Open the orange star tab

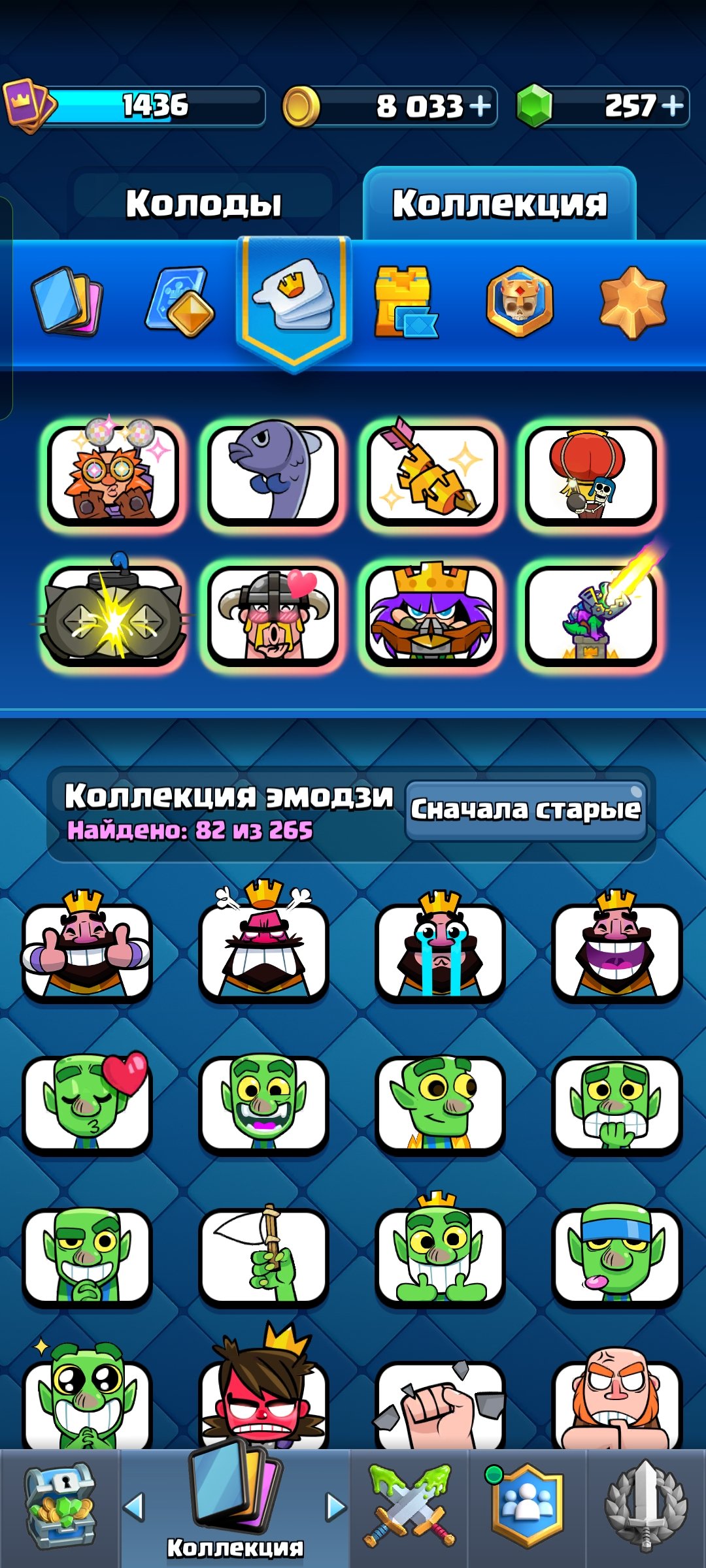(x=632, y=301)
